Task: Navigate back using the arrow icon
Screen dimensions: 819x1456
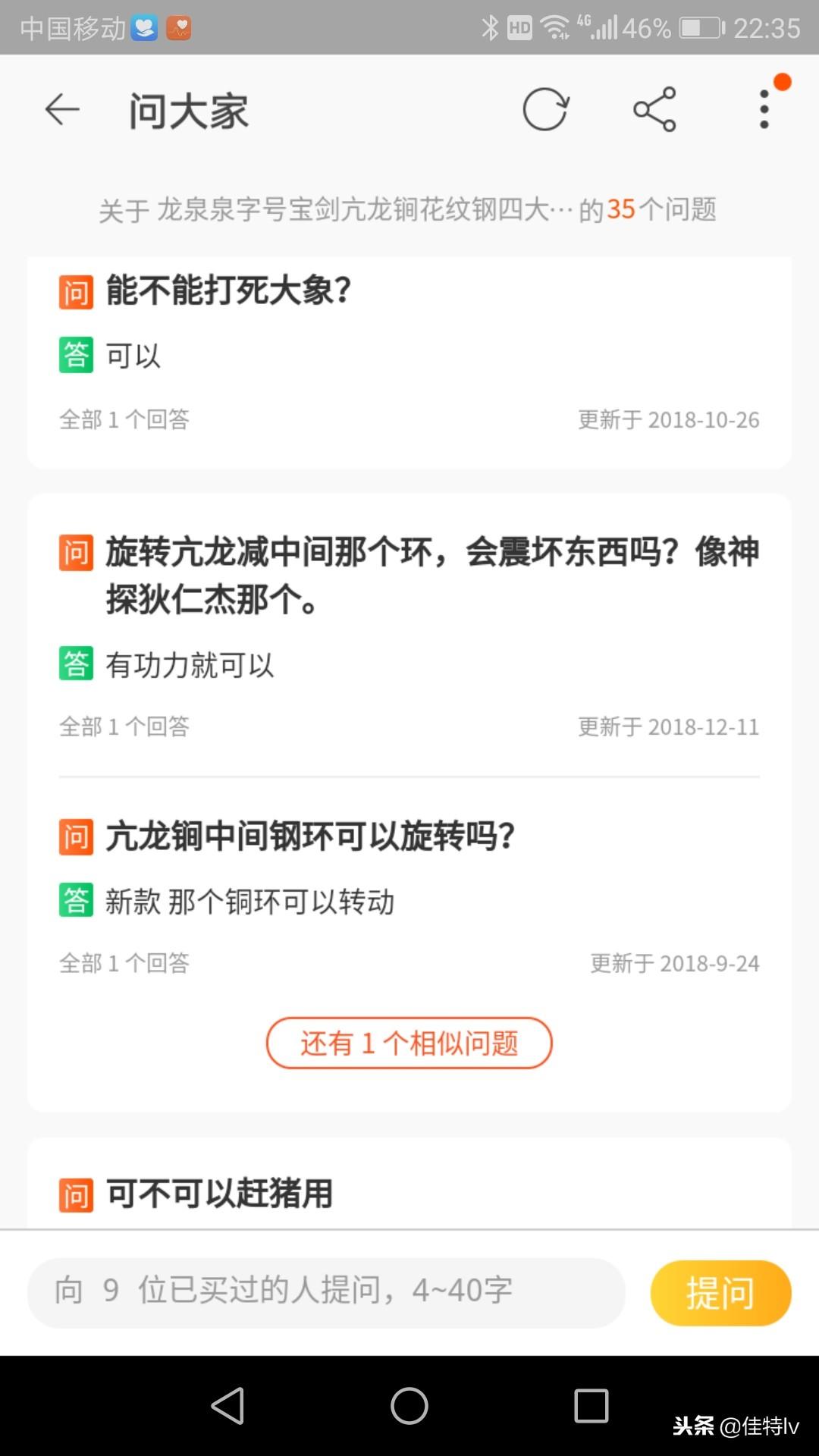Action: click(x=61, y=109)
